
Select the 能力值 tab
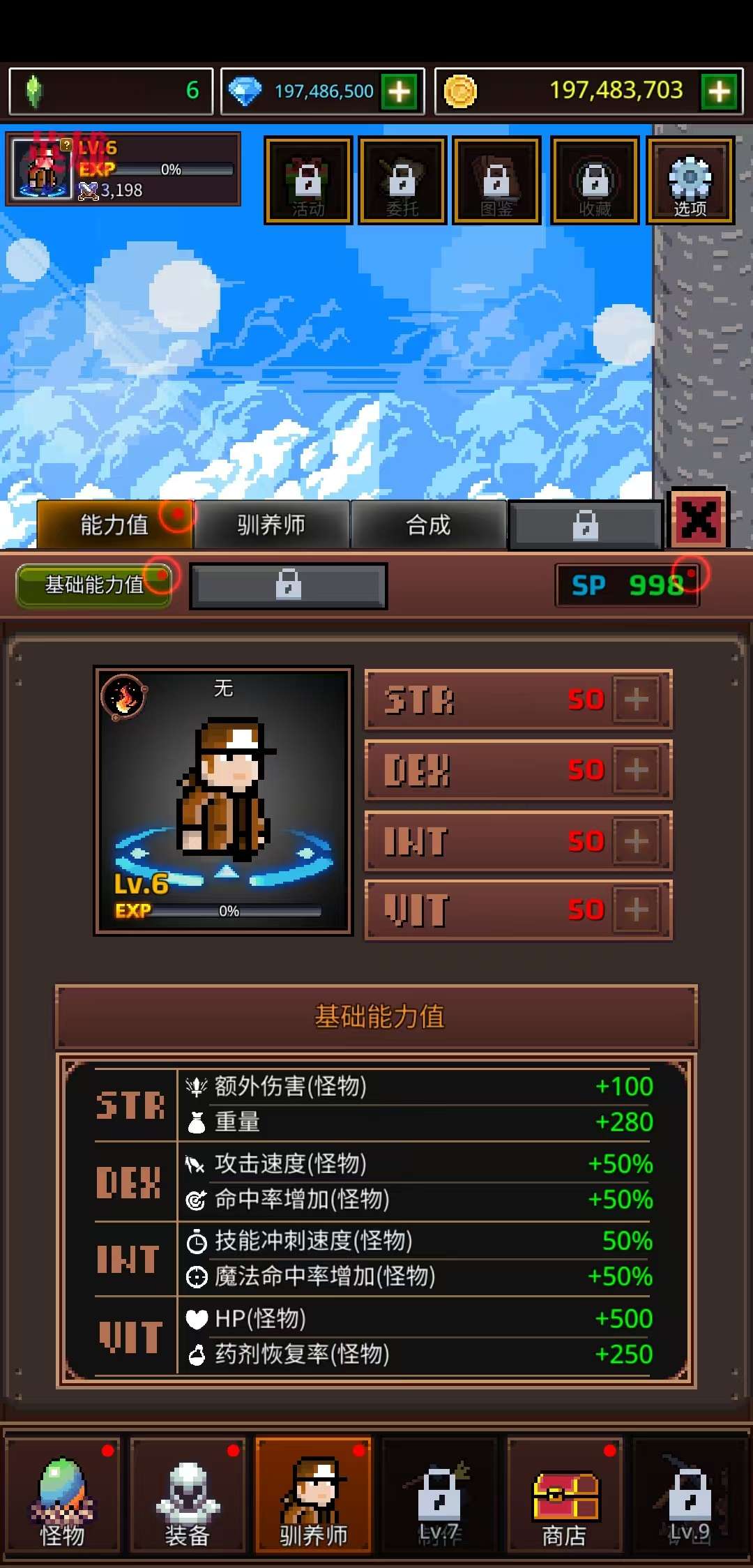(114, 525)
